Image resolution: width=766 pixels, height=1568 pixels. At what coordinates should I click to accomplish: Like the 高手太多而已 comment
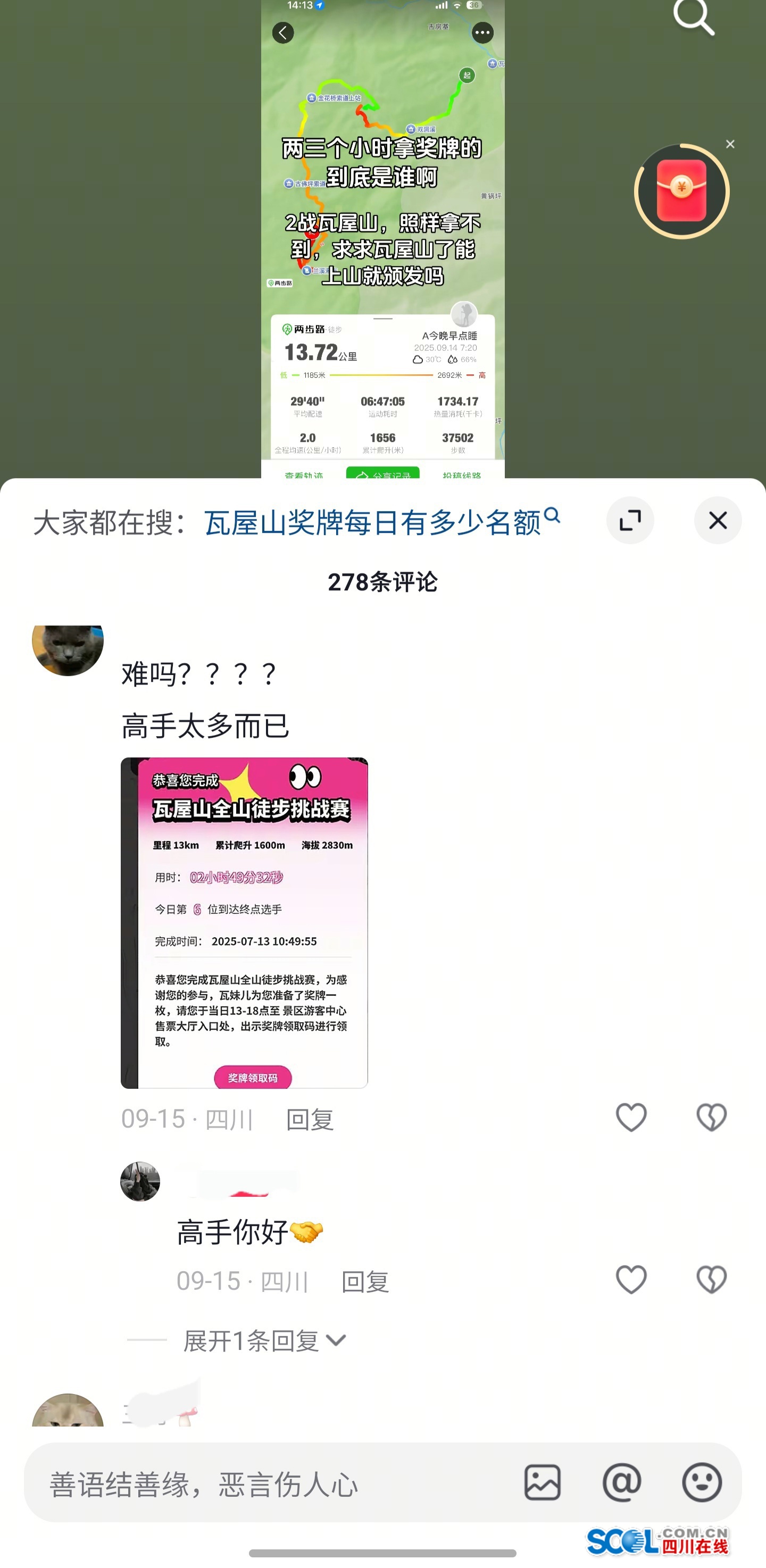(x=631, y=1117)
